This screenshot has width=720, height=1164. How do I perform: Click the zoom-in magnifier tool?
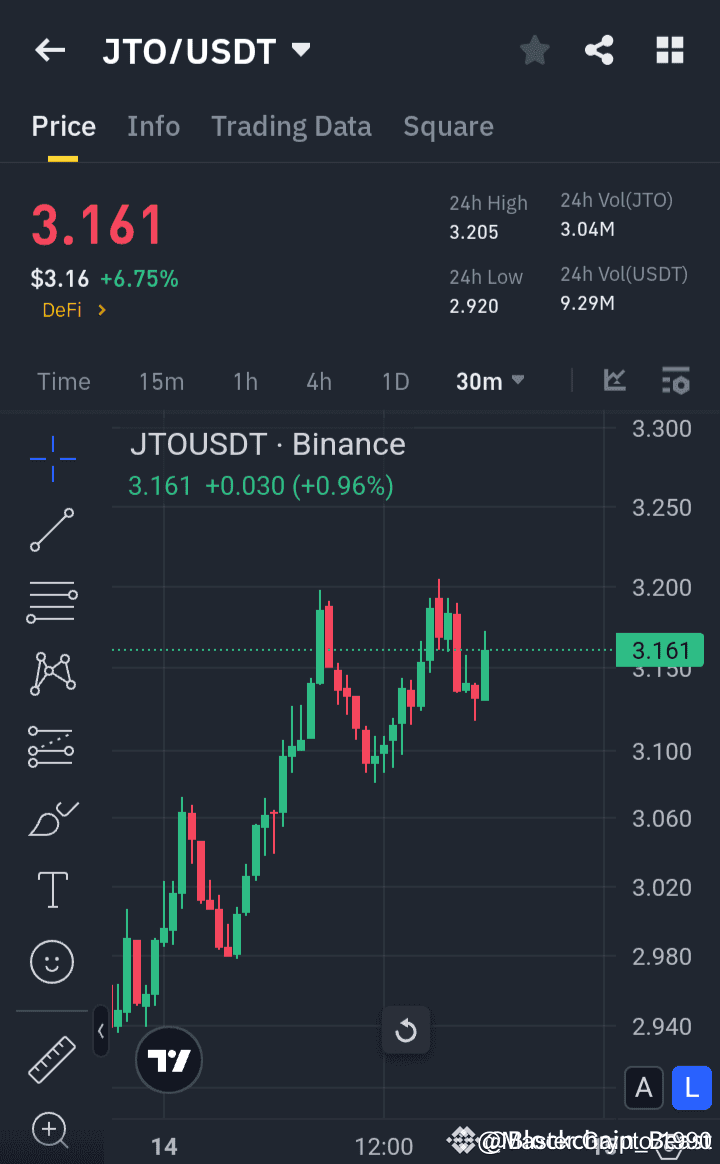51,1131
